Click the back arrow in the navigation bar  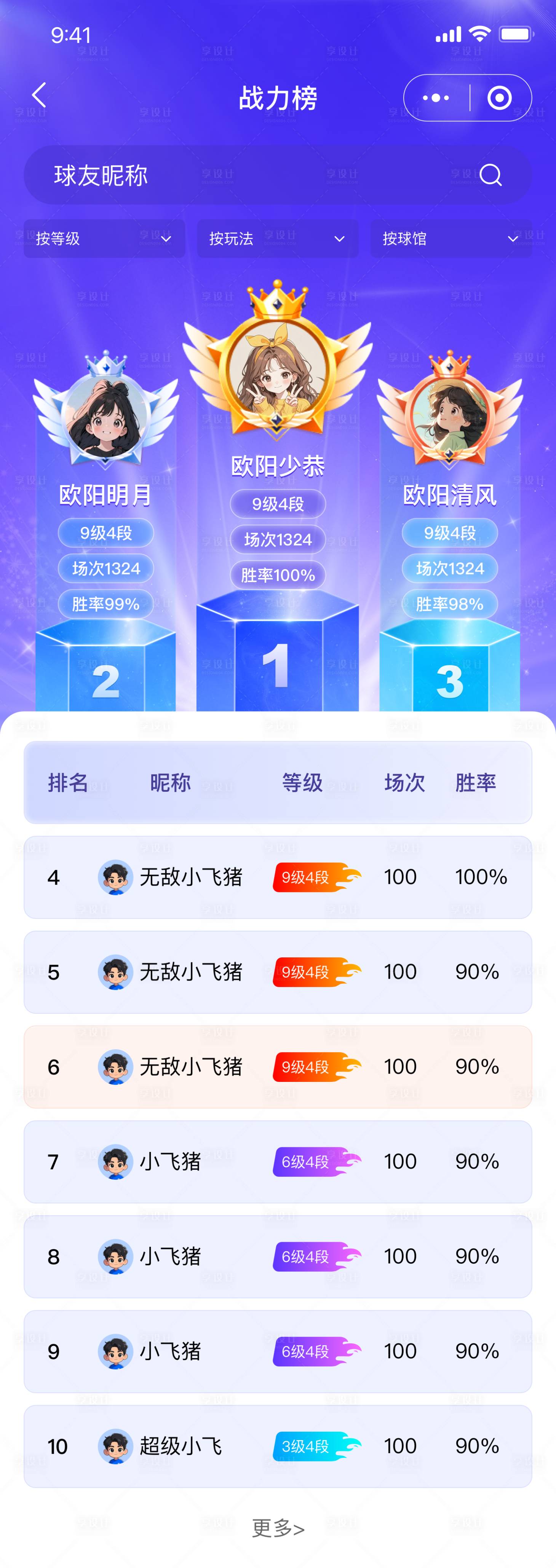coord(38,96)
